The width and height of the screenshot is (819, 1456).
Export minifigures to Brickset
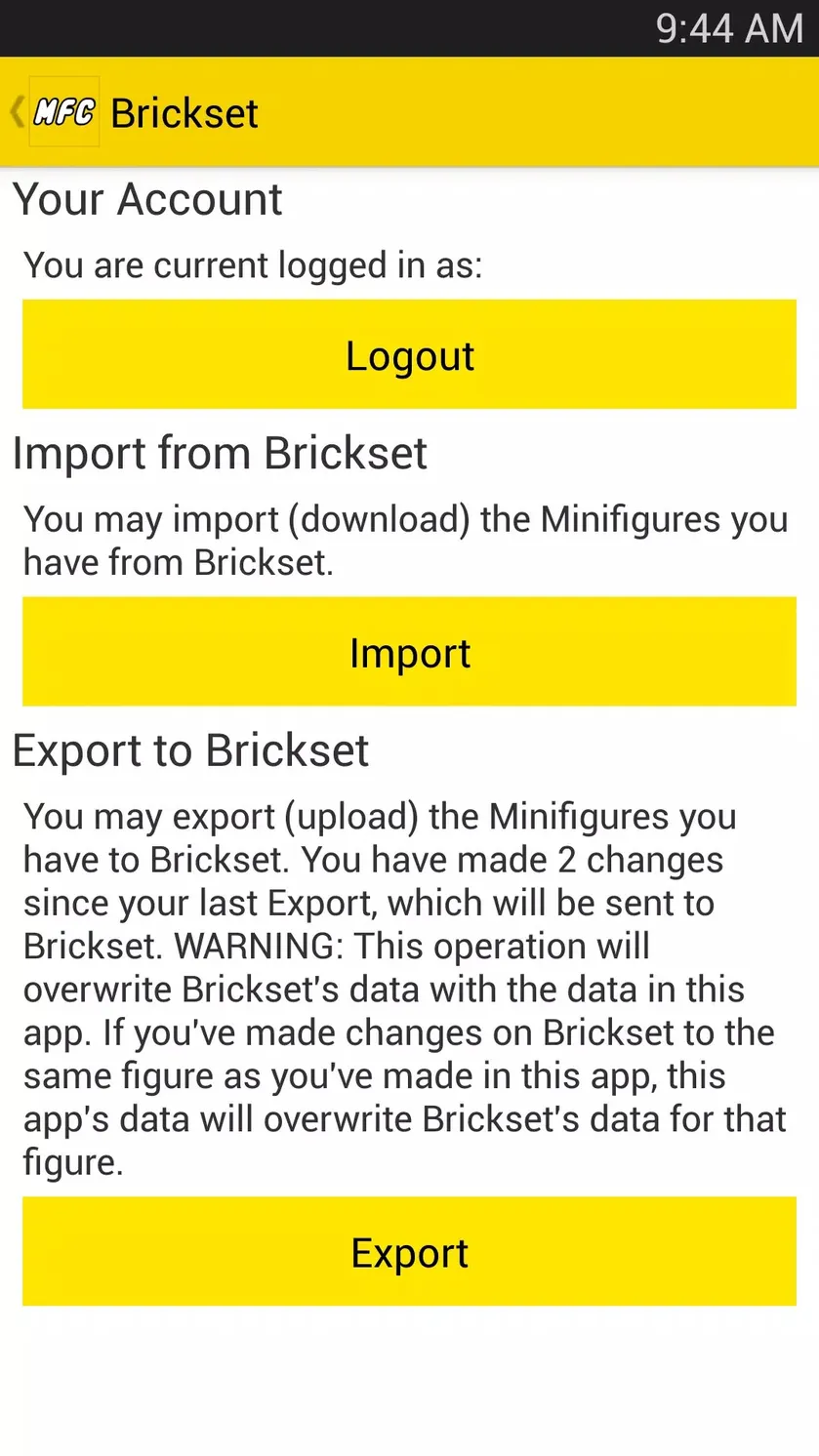(x=409, y=1251)
